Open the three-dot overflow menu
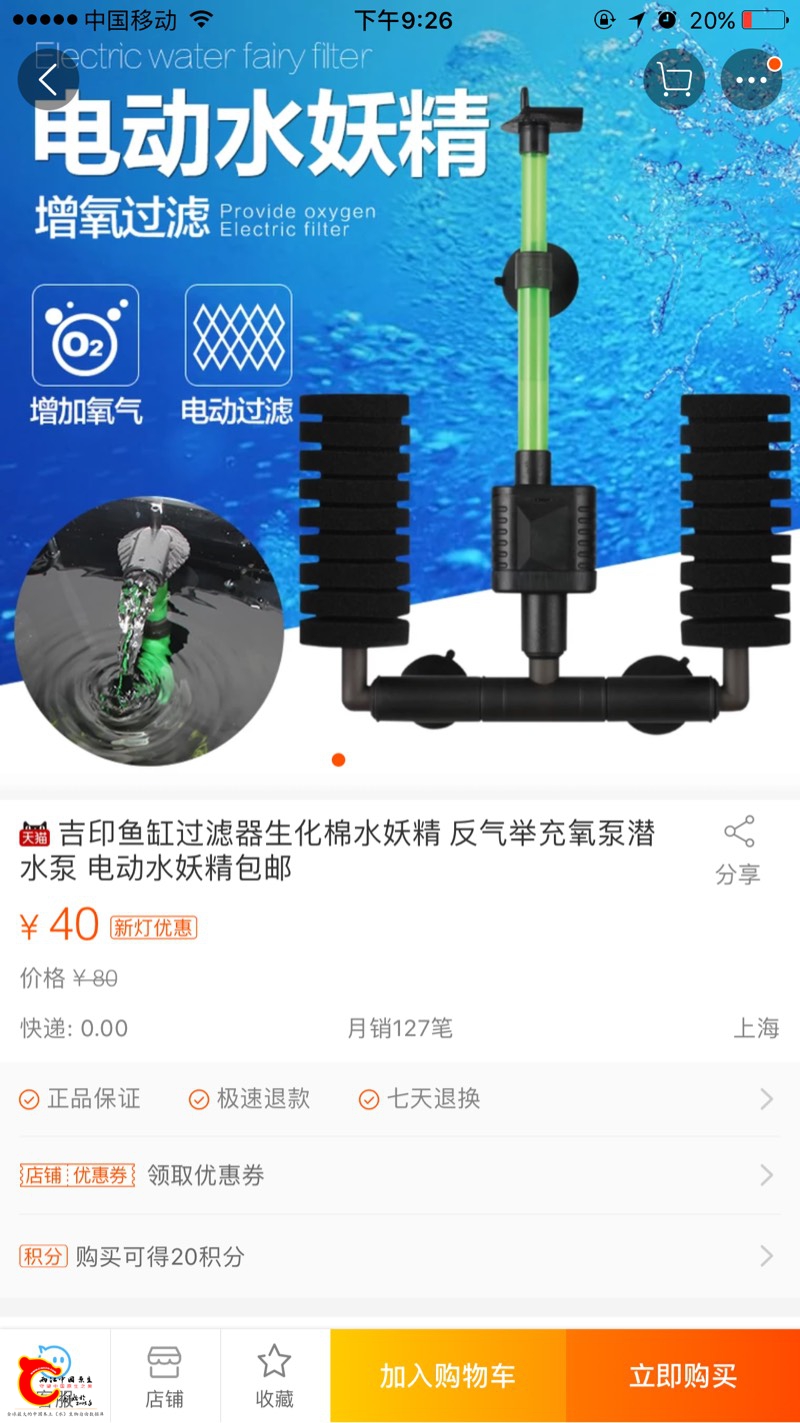 [x=751, y=80]
